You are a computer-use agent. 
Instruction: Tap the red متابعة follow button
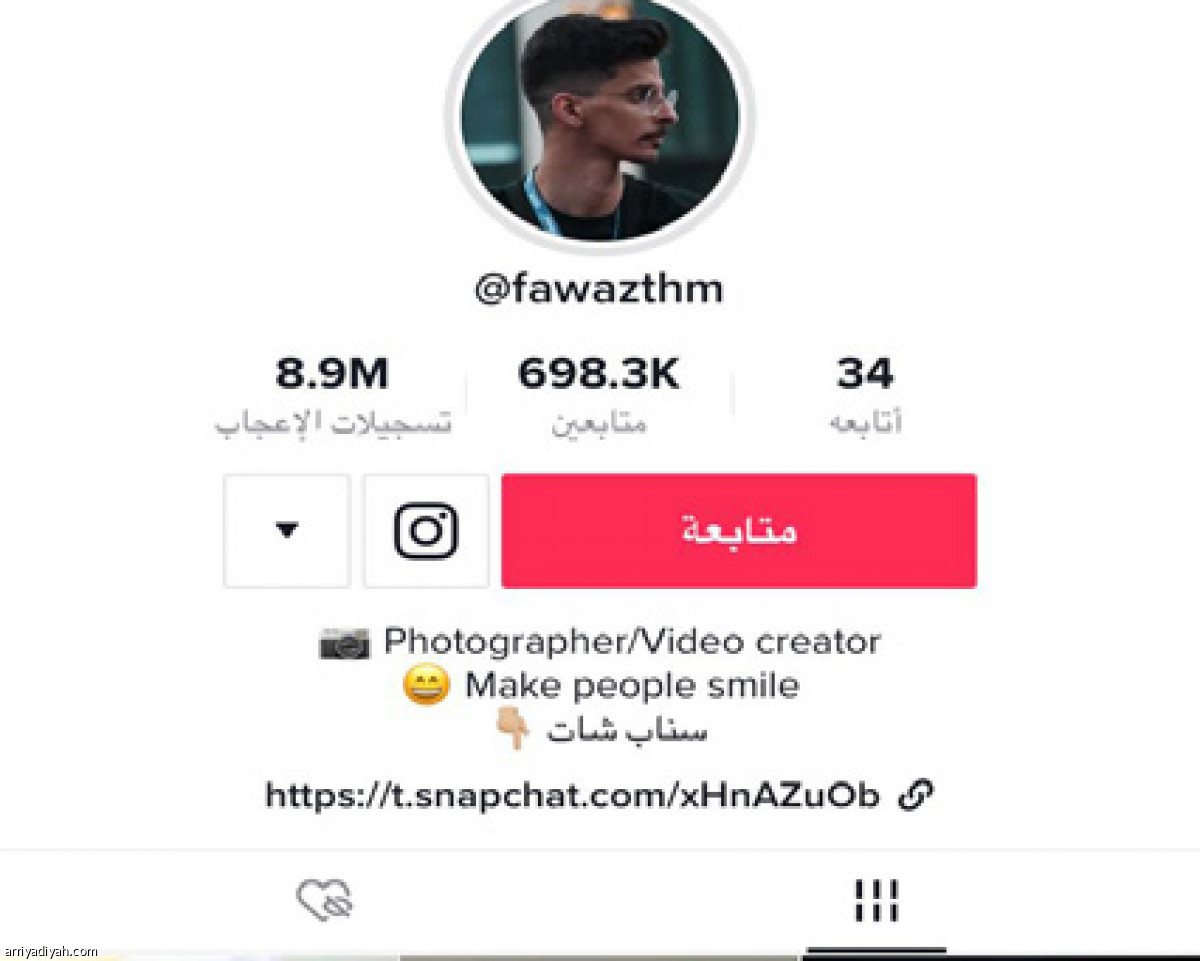(738, 530)
